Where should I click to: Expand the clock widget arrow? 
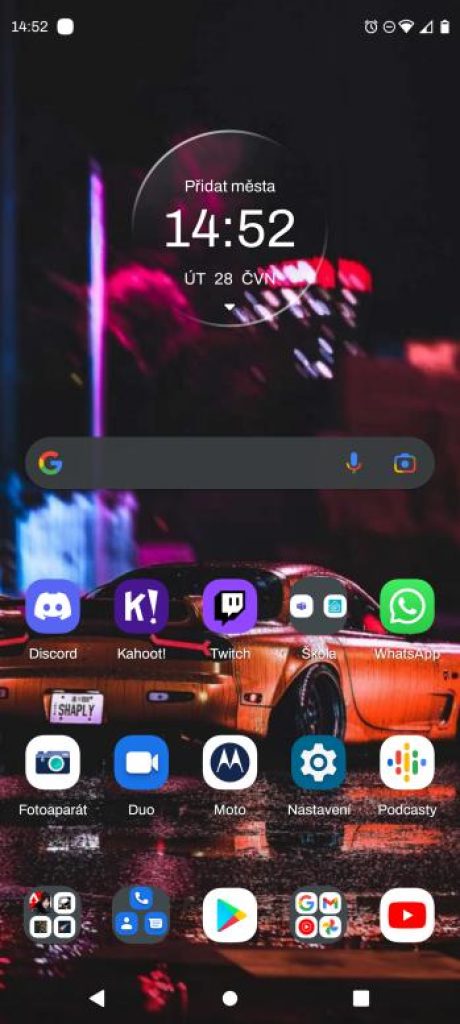pos(230,306)
